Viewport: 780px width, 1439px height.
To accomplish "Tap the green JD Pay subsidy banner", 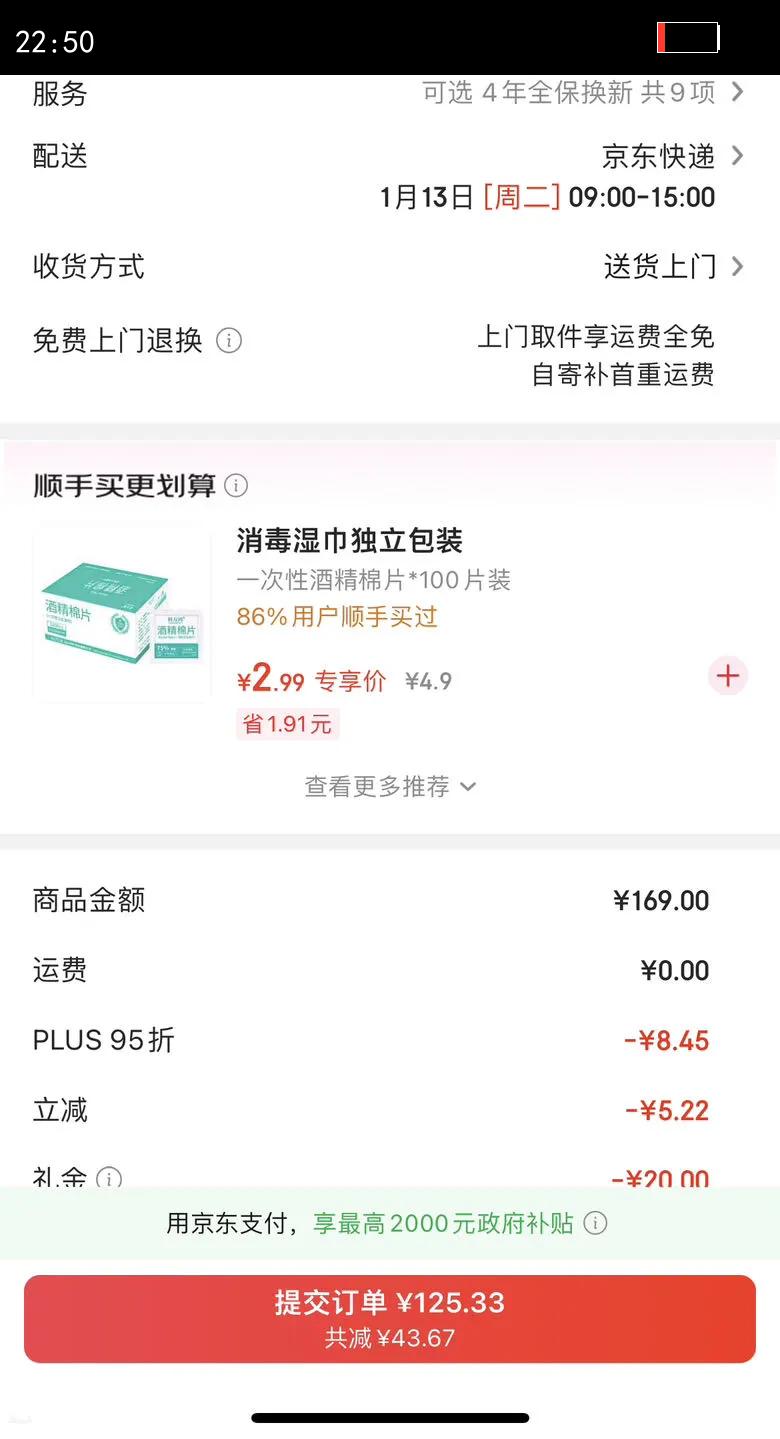I will tap(390, 1223).
